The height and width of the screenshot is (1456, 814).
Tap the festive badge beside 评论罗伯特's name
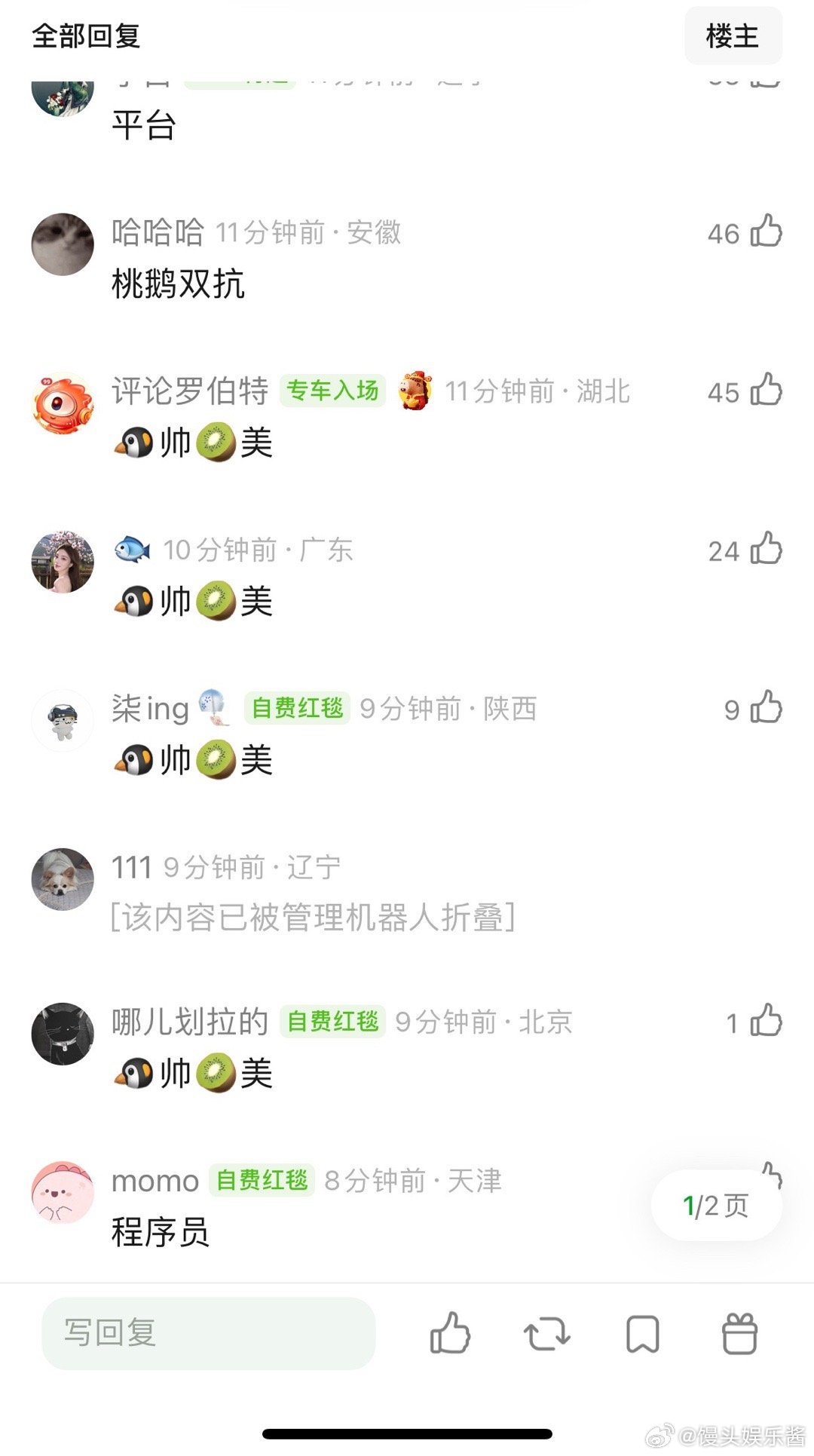tap(416, 391)
